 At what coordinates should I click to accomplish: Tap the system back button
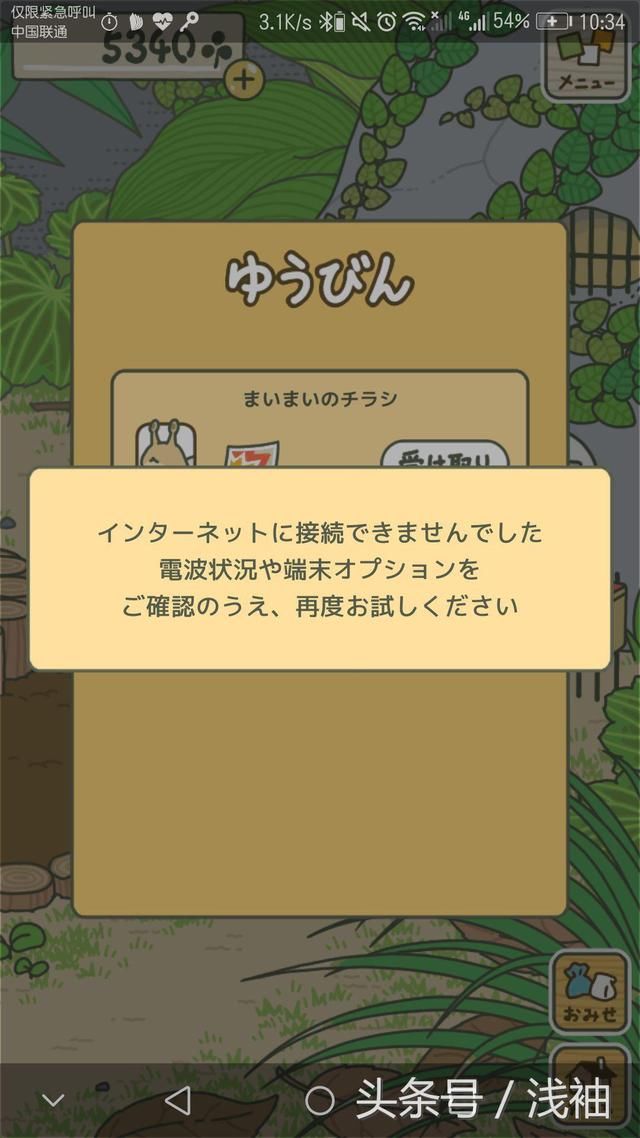[x=178, y=1101]
